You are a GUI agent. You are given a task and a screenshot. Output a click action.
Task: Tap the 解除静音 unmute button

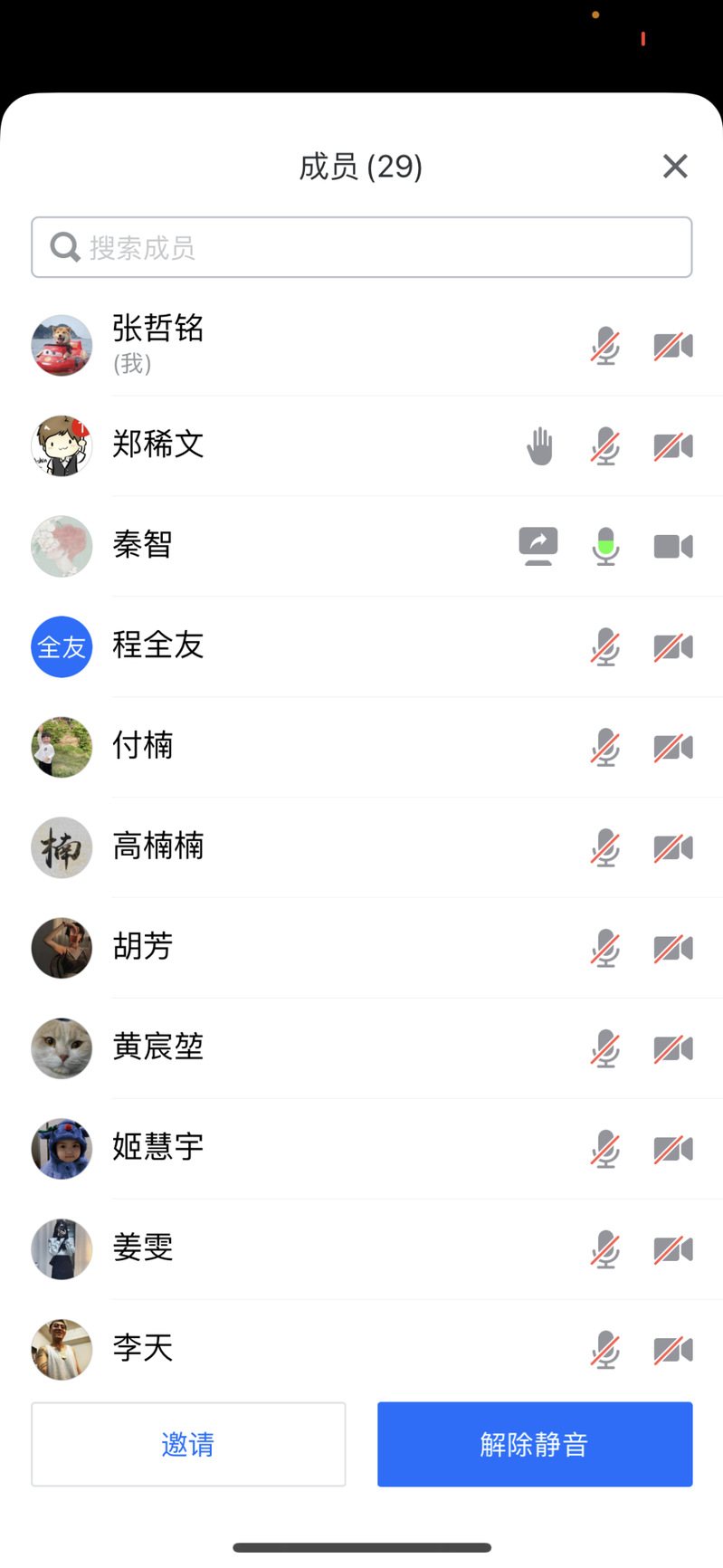pyautogui.click(x=535, y=1444)
